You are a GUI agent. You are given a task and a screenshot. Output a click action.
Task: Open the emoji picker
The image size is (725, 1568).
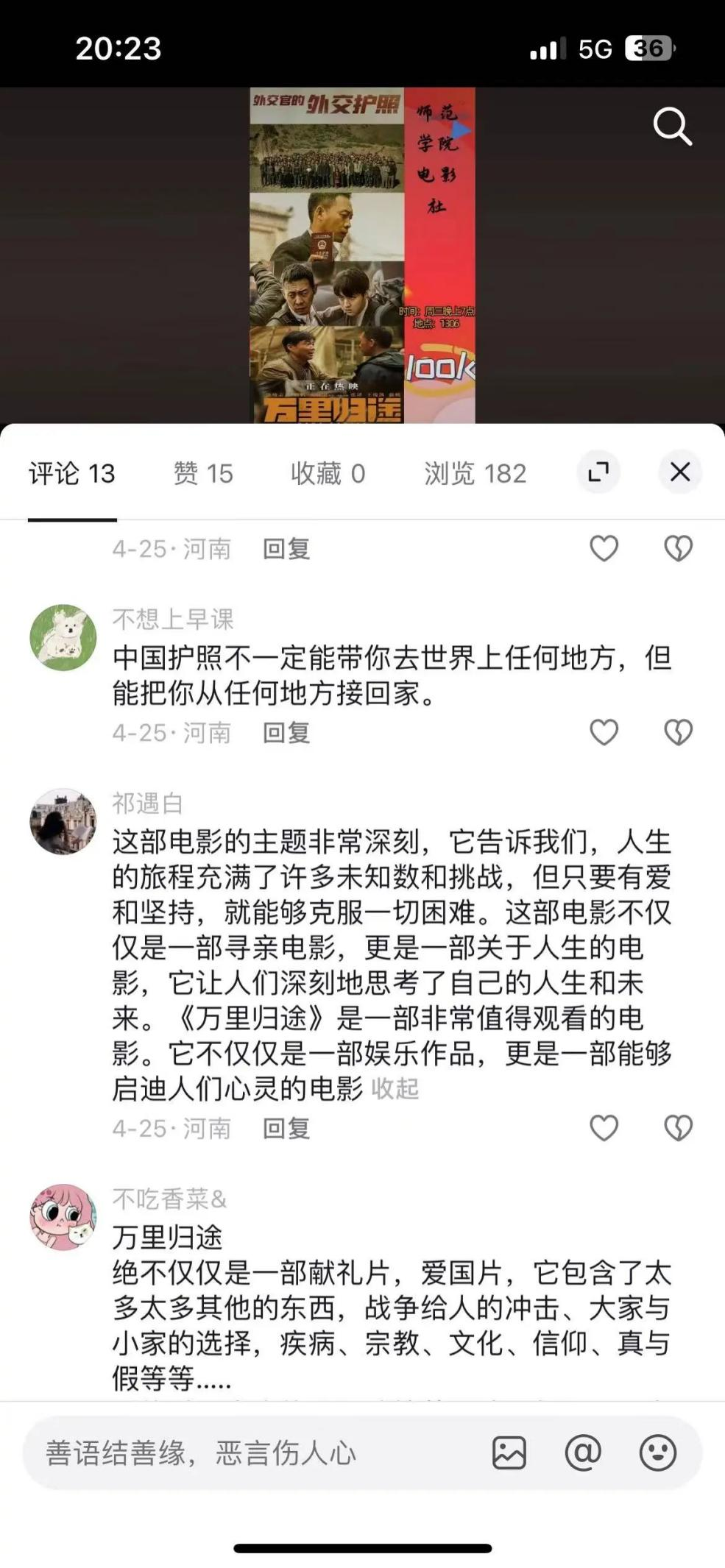click(x=657, y=1453)
